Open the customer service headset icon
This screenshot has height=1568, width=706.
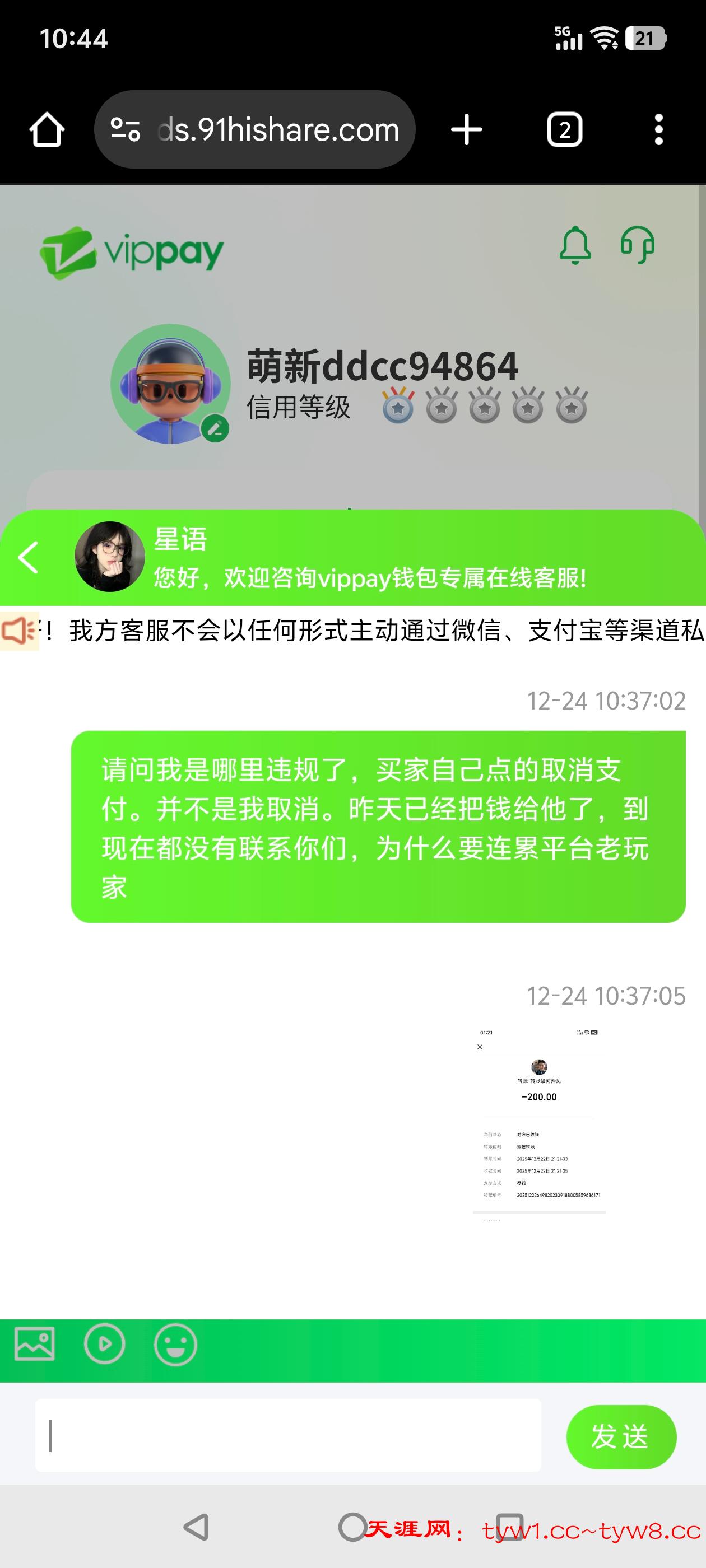click(637, 245)
